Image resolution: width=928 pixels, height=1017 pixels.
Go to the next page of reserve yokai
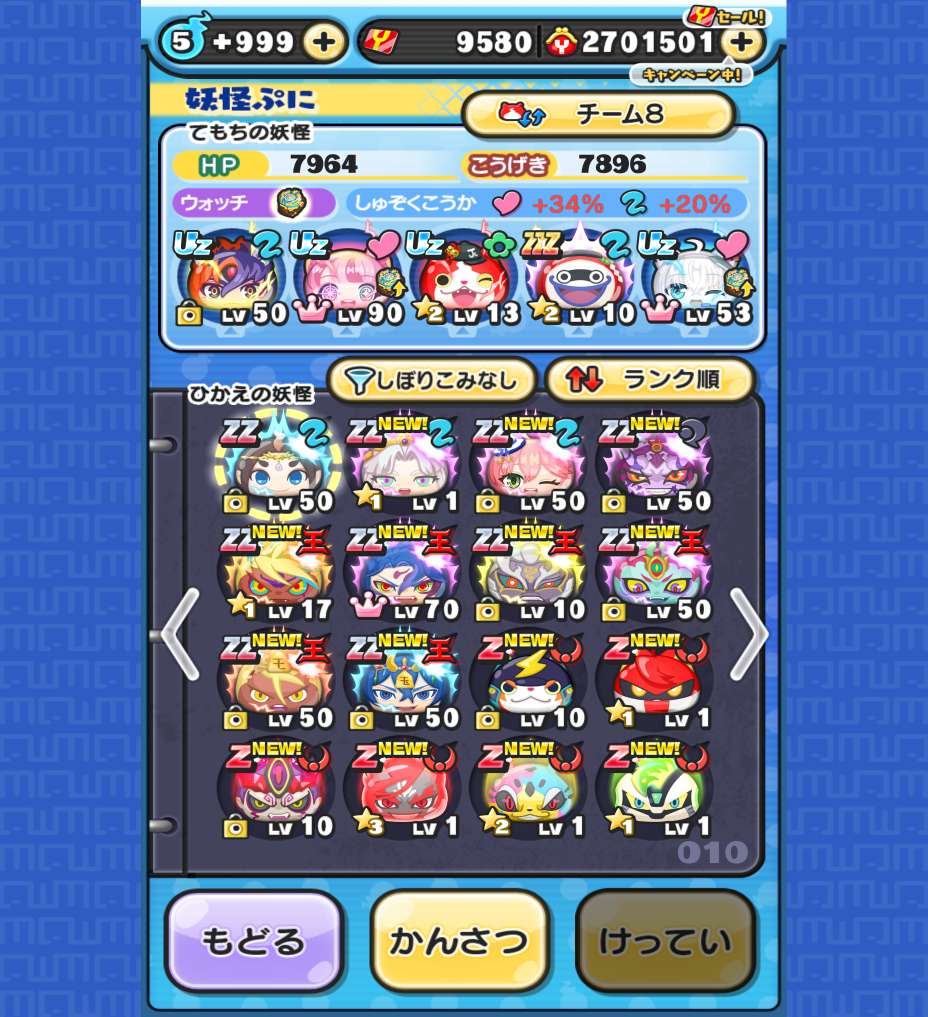(x=748, y=634)
